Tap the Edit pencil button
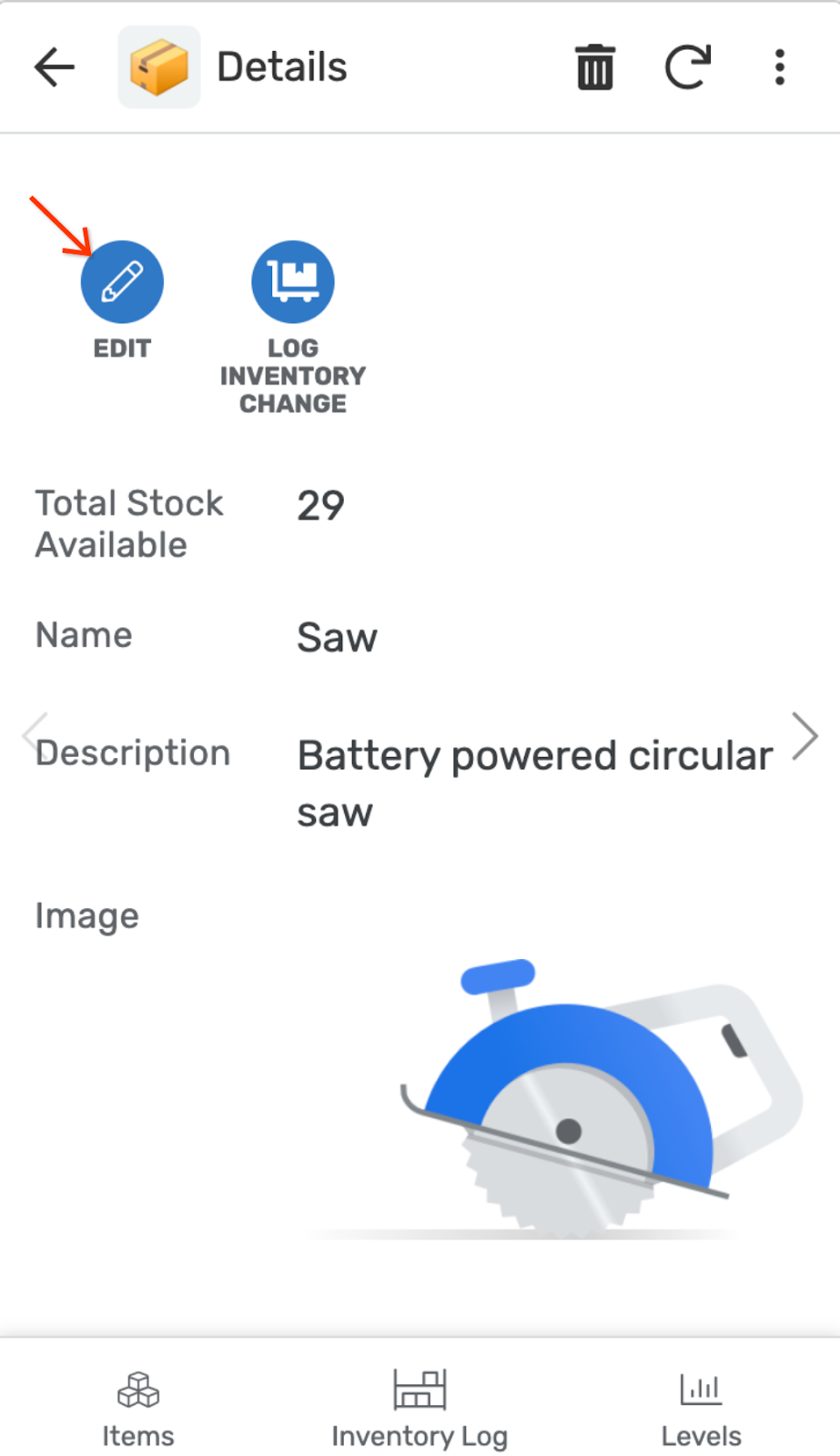840x1456 pixels. 122,282
